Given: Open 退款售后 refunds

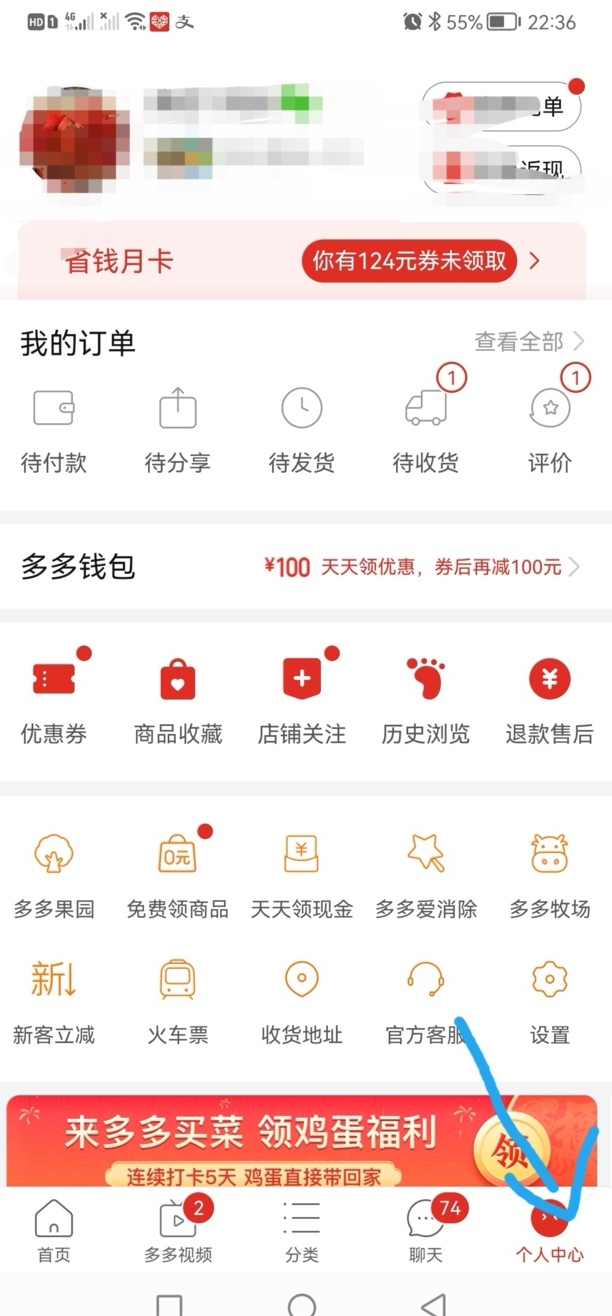Looking at the screenshot, I should [550, 700].
